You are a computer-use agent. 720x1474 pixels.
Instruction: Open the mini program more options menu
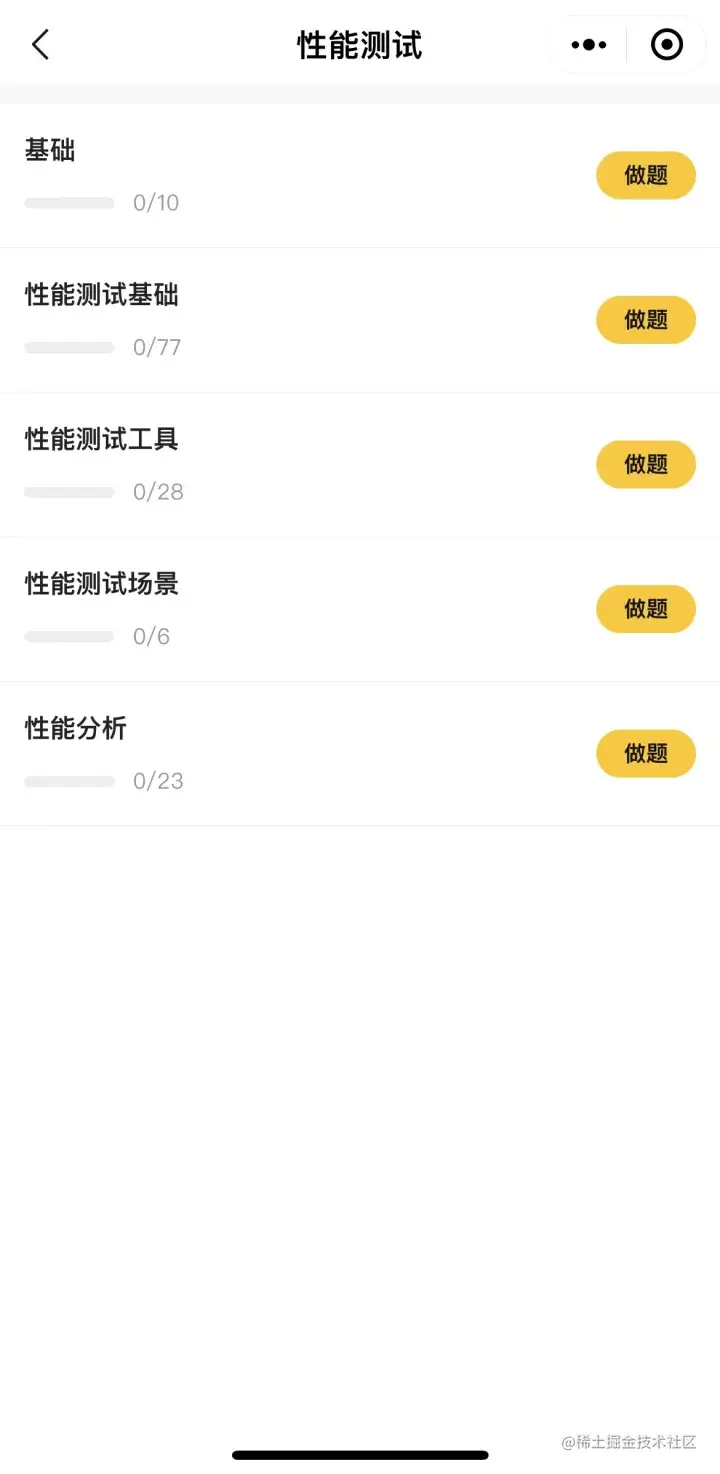point(589,45)
